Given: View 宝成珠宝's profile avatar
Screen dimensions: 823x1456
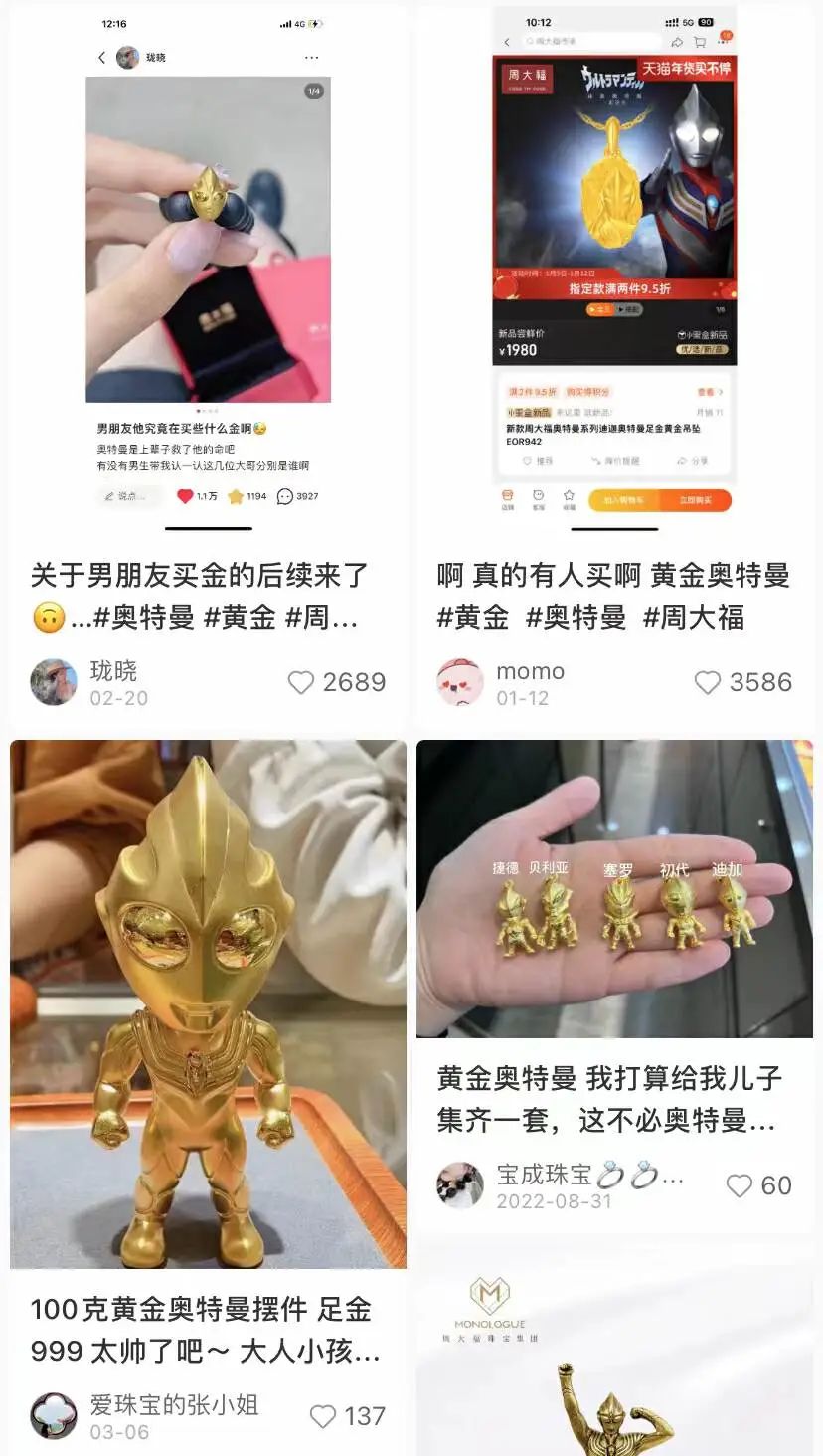Looking at the screenshot, I should pyautogui.click(x=460, y=1184).
